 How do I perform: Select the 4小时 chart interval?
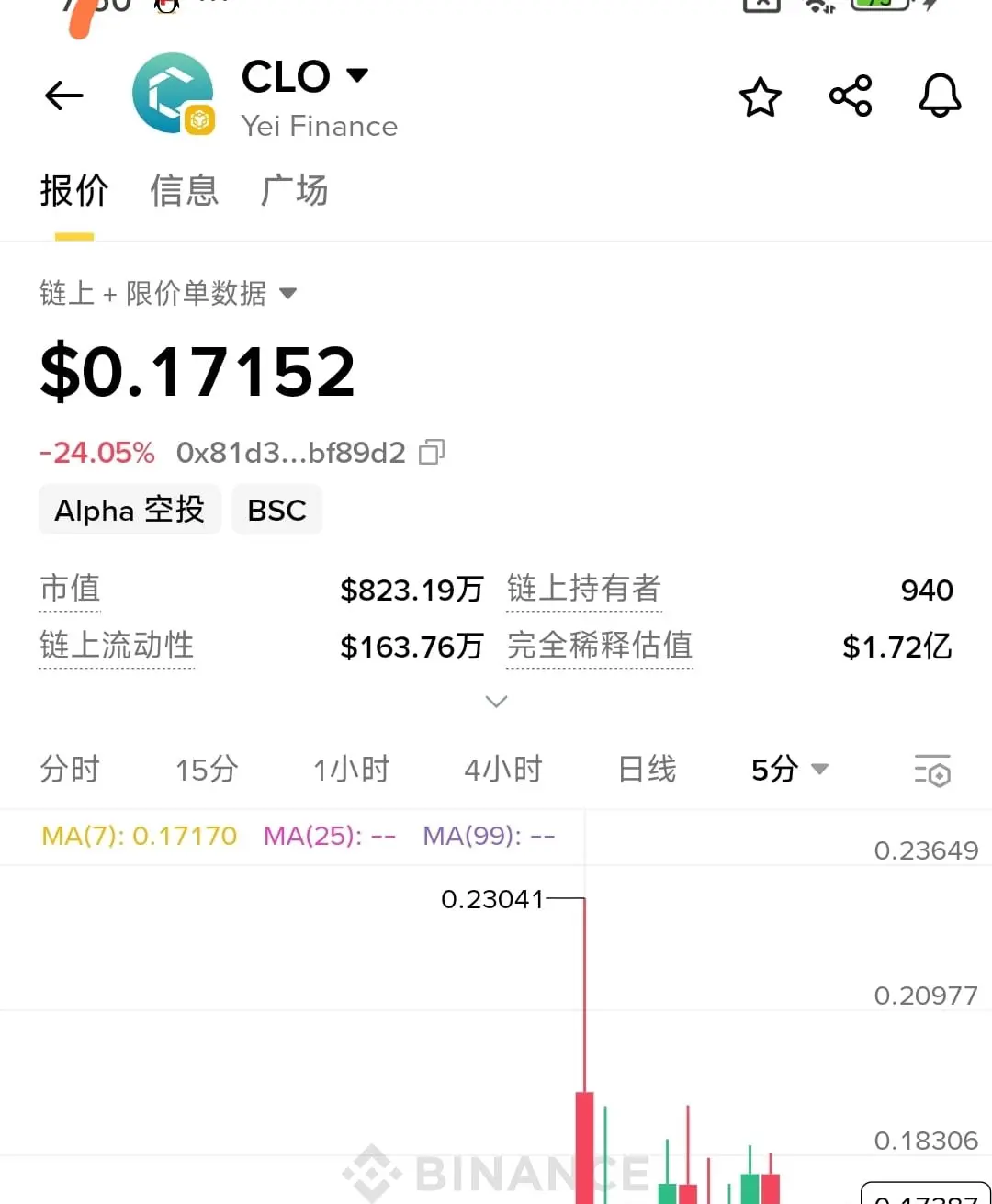503,769
